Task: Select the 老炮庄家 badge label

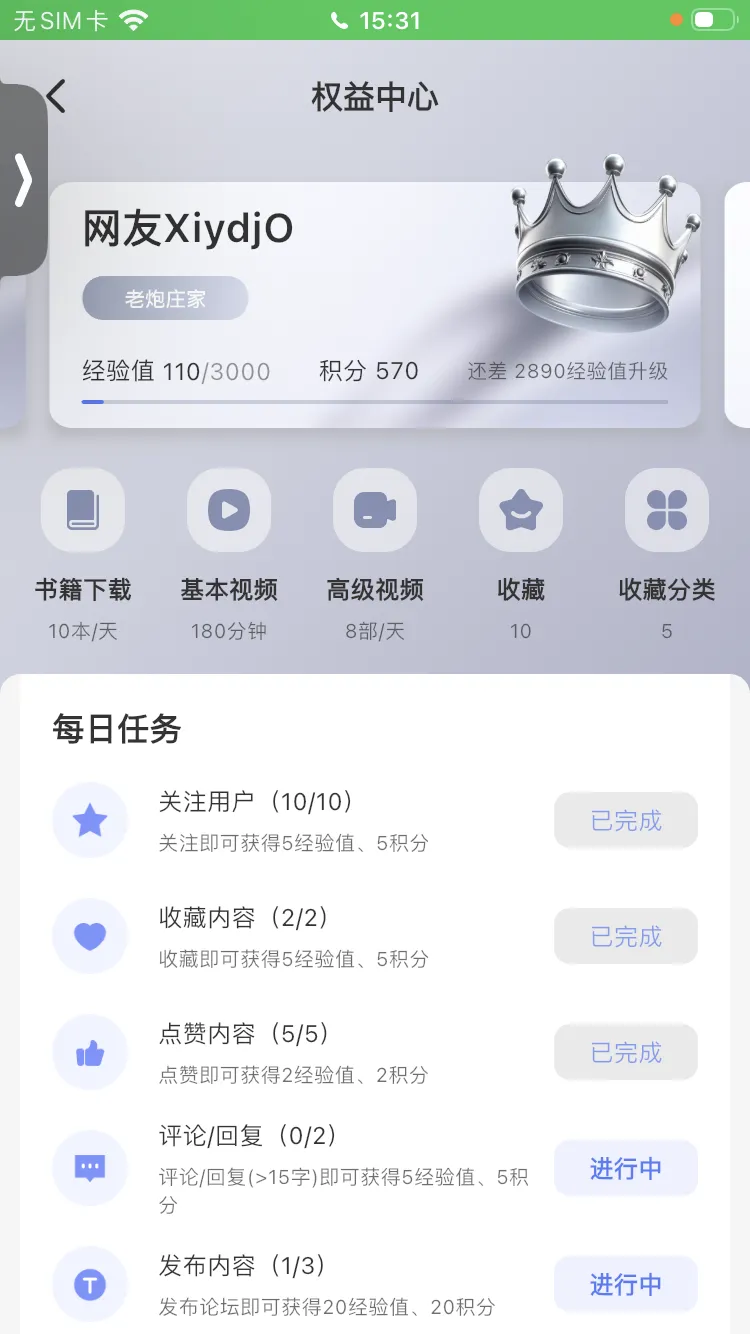Action: 164,298
